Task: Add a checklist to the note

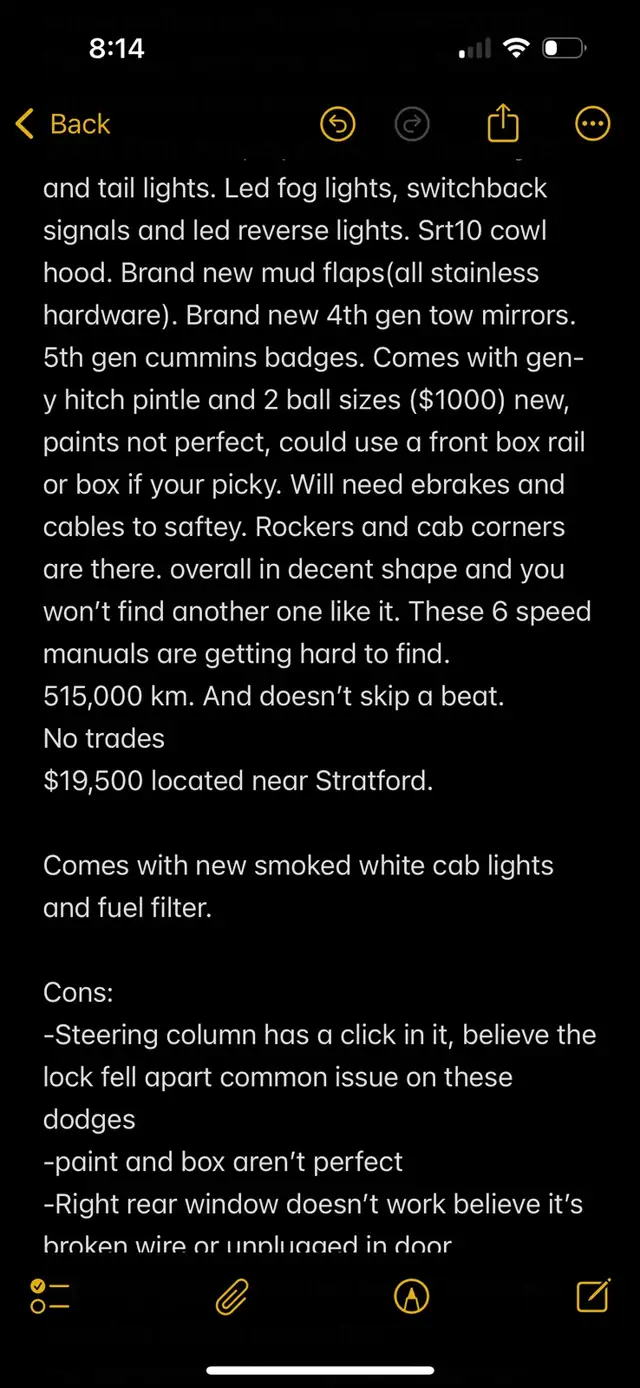Action: click(x=50, y=1296)
